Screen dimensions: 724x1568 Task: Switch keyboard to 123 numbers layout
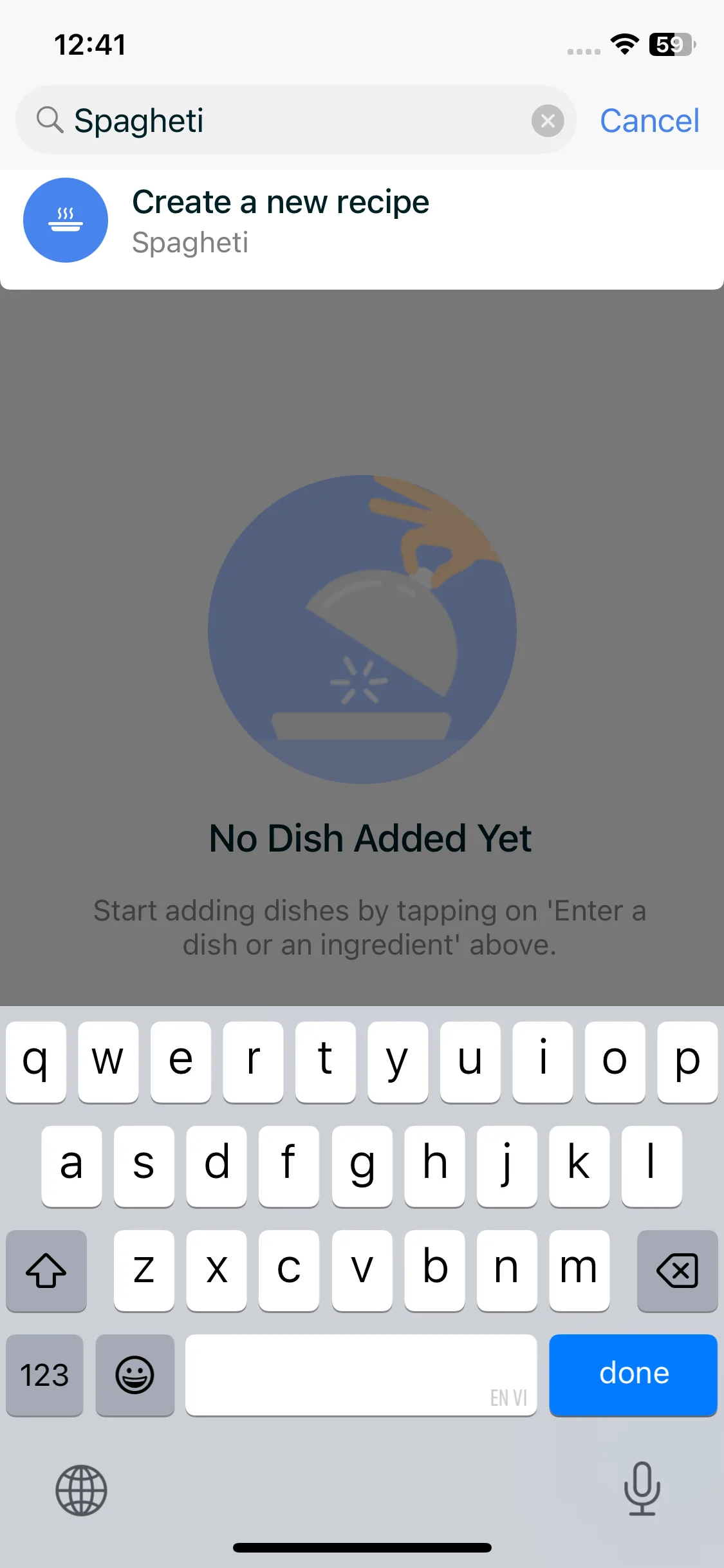(44, 1374)
